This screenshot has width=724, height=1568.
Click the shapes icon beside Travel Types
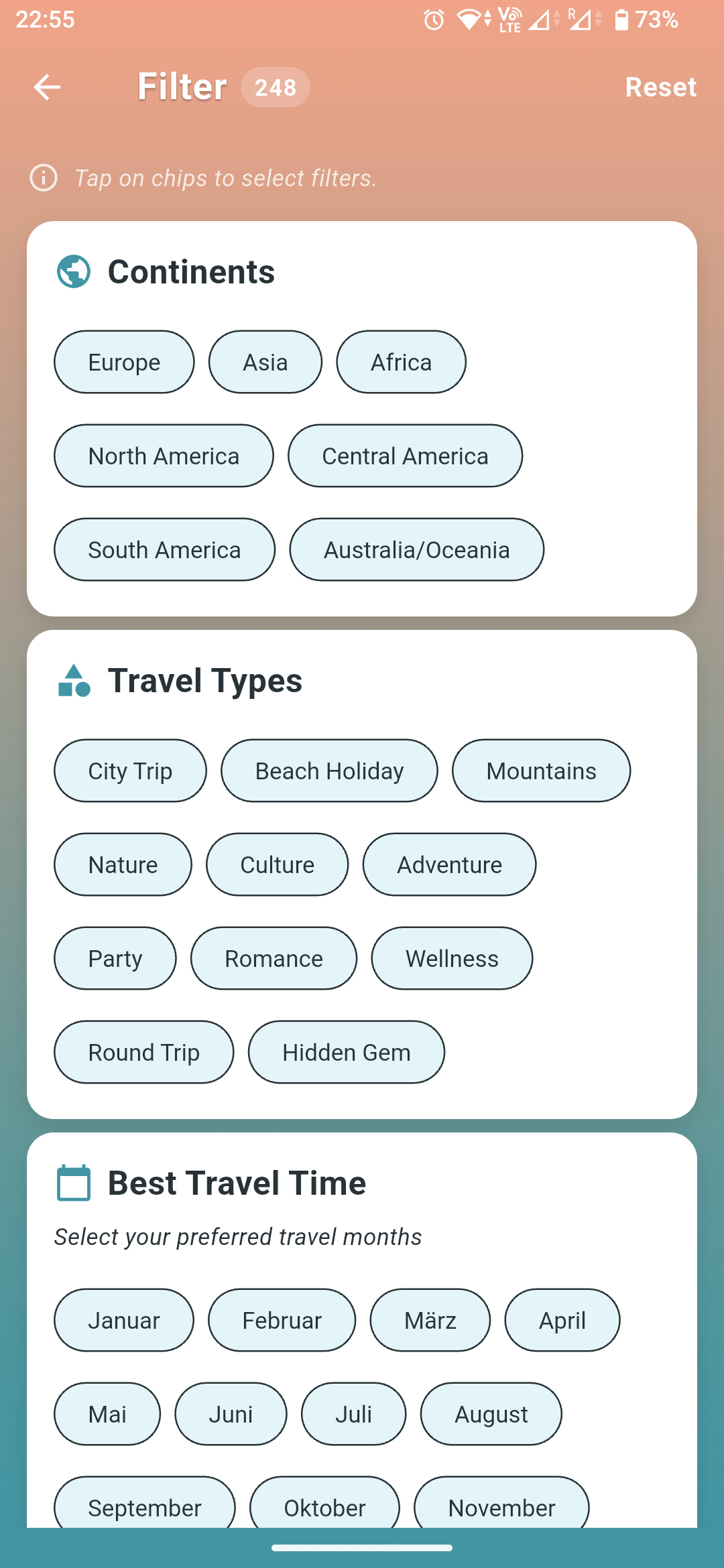[x=74, y=681]
